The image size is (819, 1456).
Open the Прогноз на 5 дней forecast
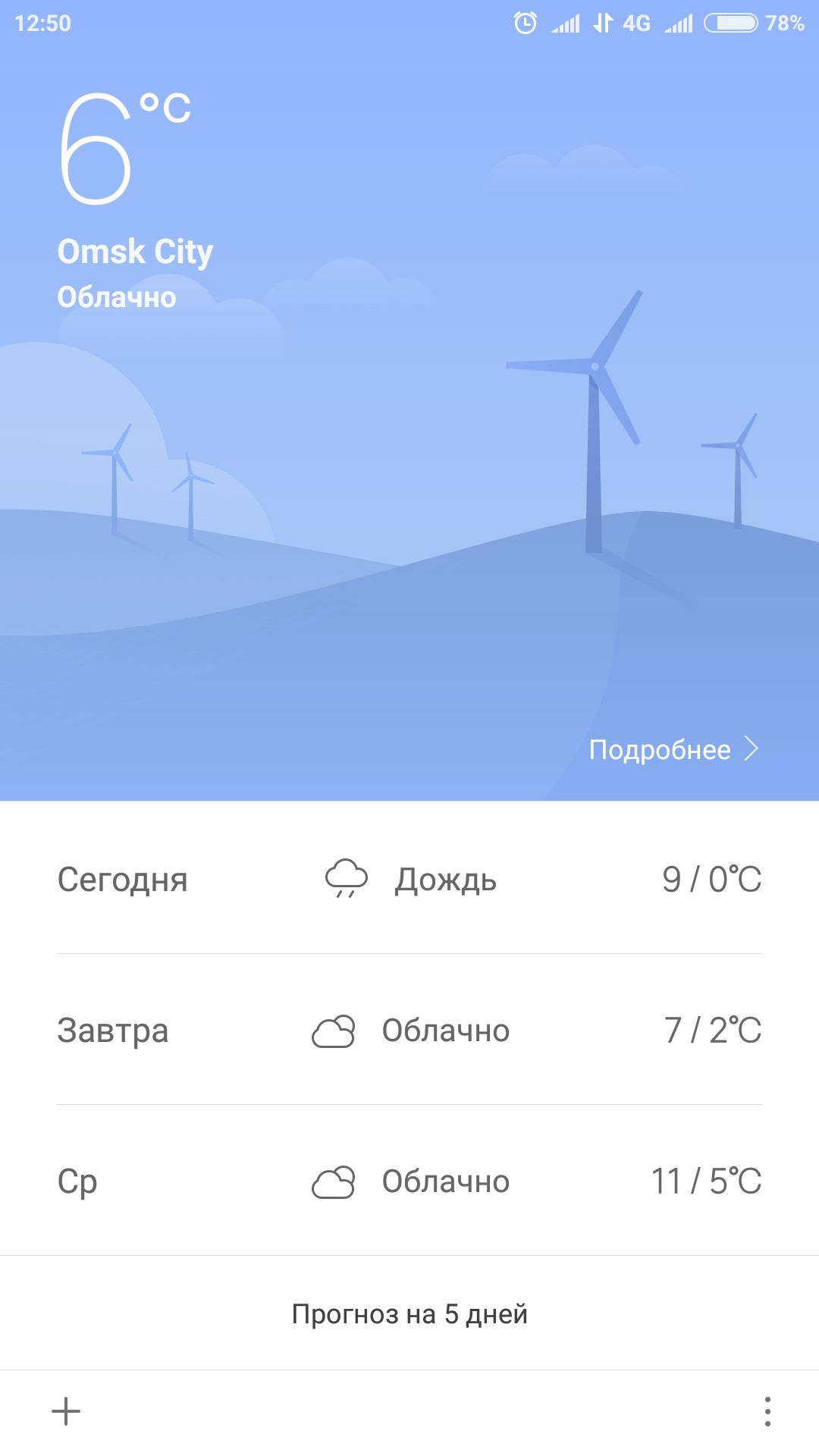tap(409, 1313)
